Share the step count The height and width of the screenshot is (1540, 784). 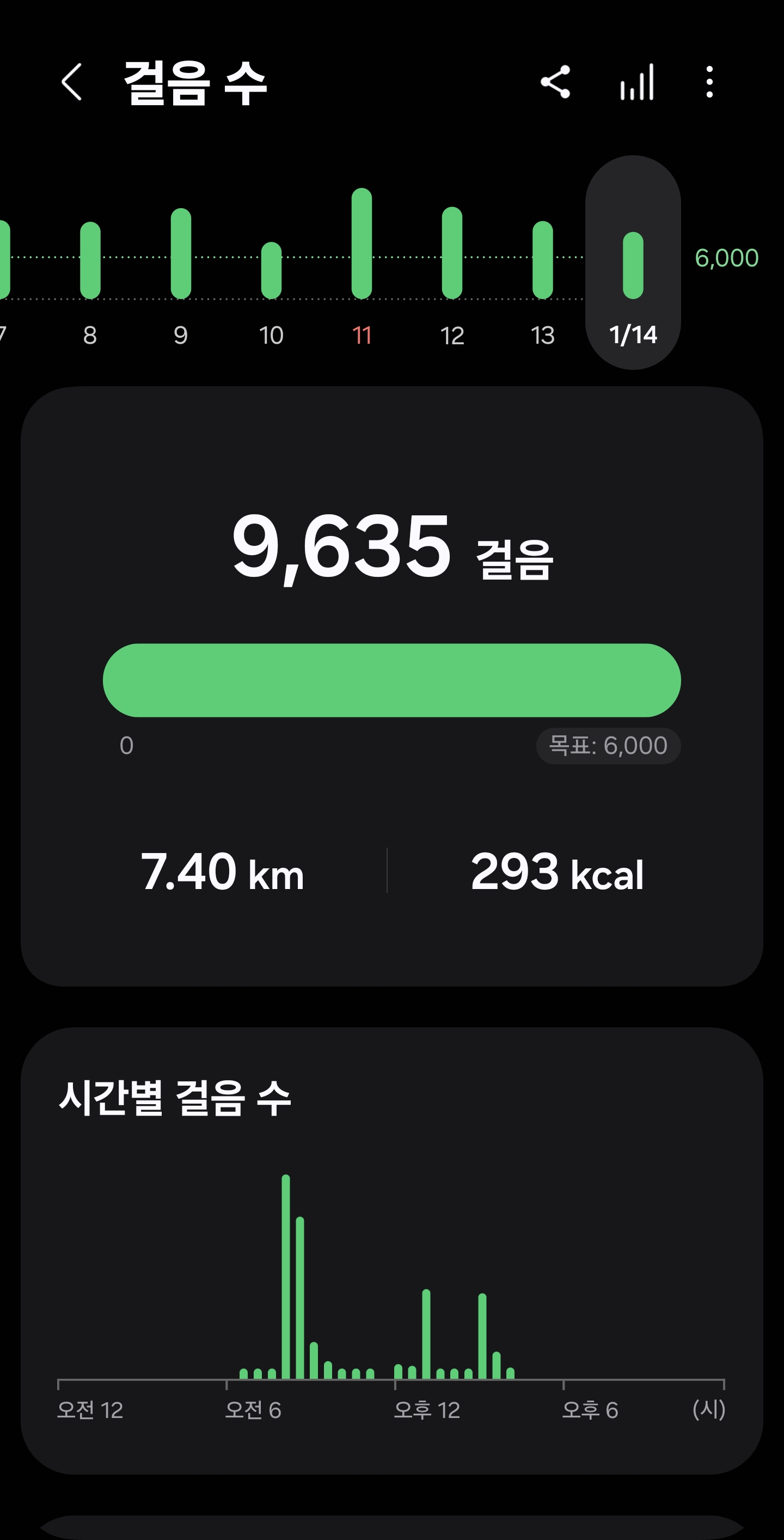point(555,82)
